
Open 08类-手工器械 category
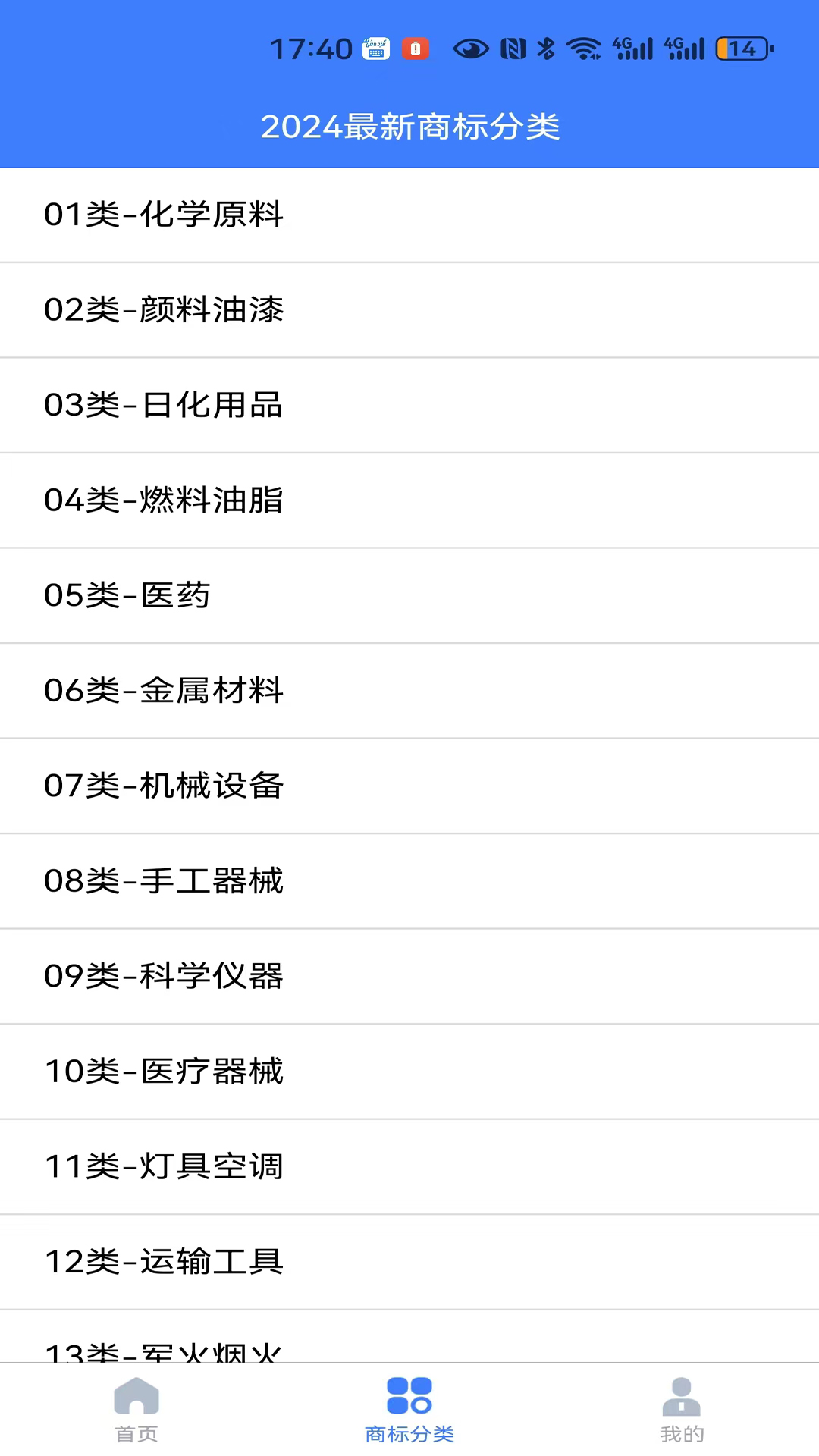coord(409,881)
